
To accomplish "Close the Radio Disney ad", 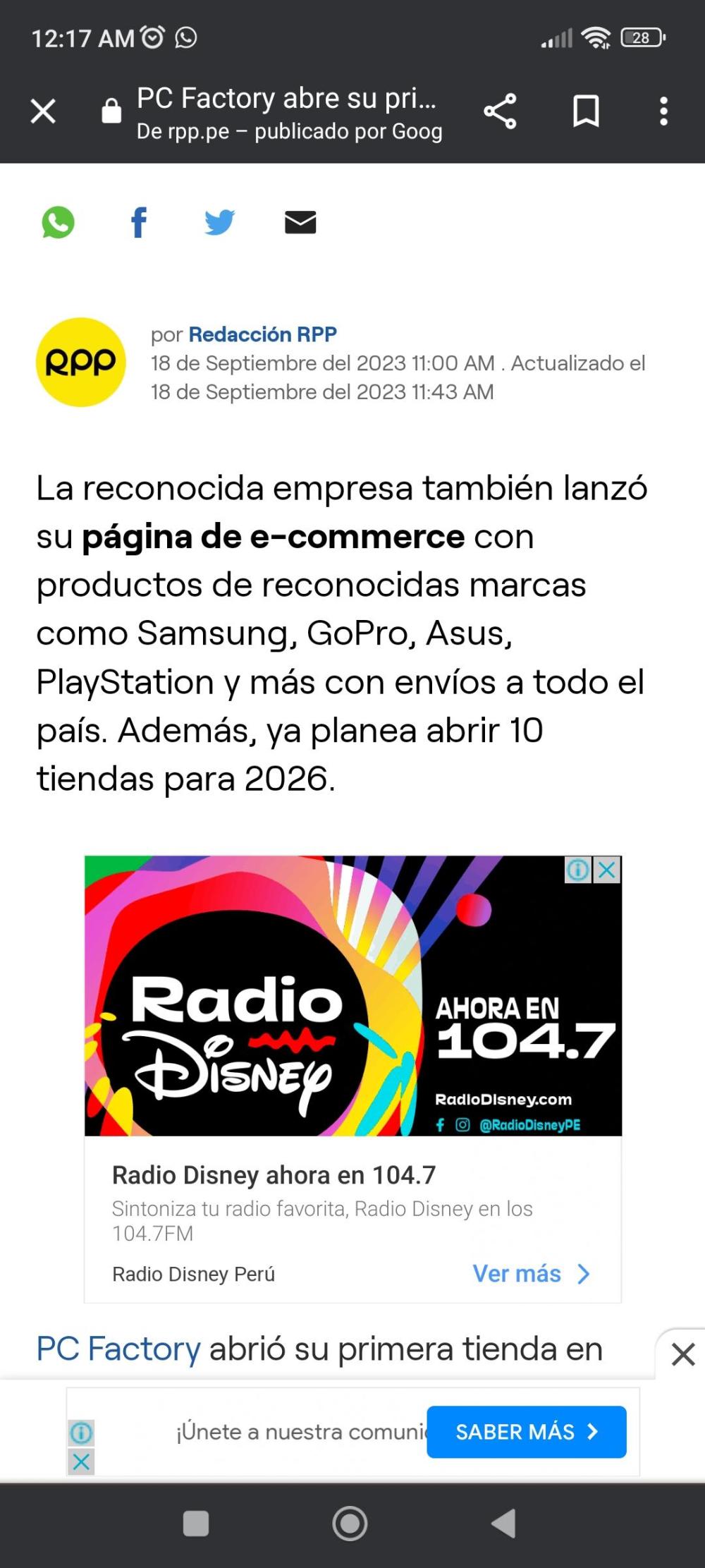I will (607, 870).
